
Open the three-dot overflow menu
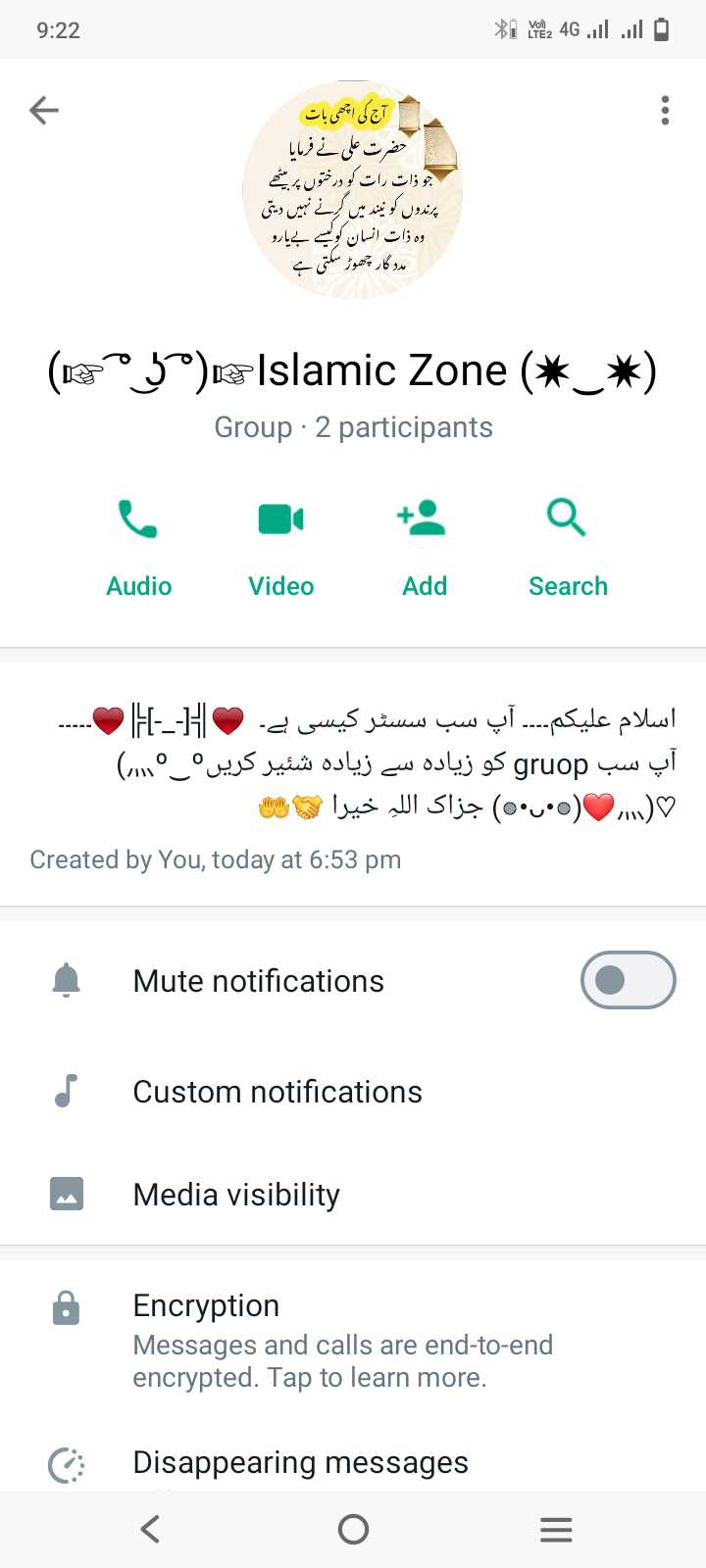coord(665,111)
